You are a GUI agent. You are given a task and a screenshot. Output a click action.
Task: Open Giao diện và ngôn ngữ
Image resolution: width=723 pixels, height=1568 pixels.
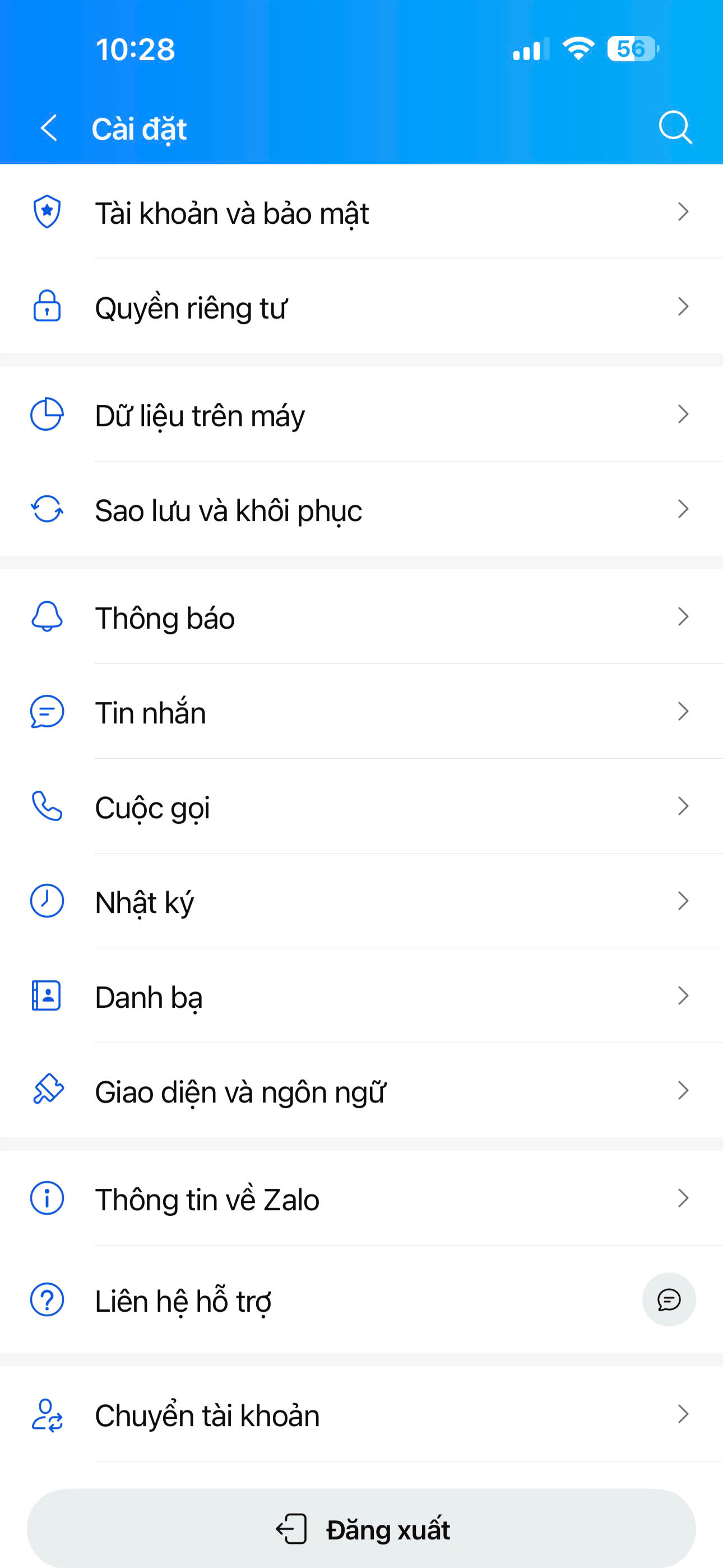coord(361,1091)
